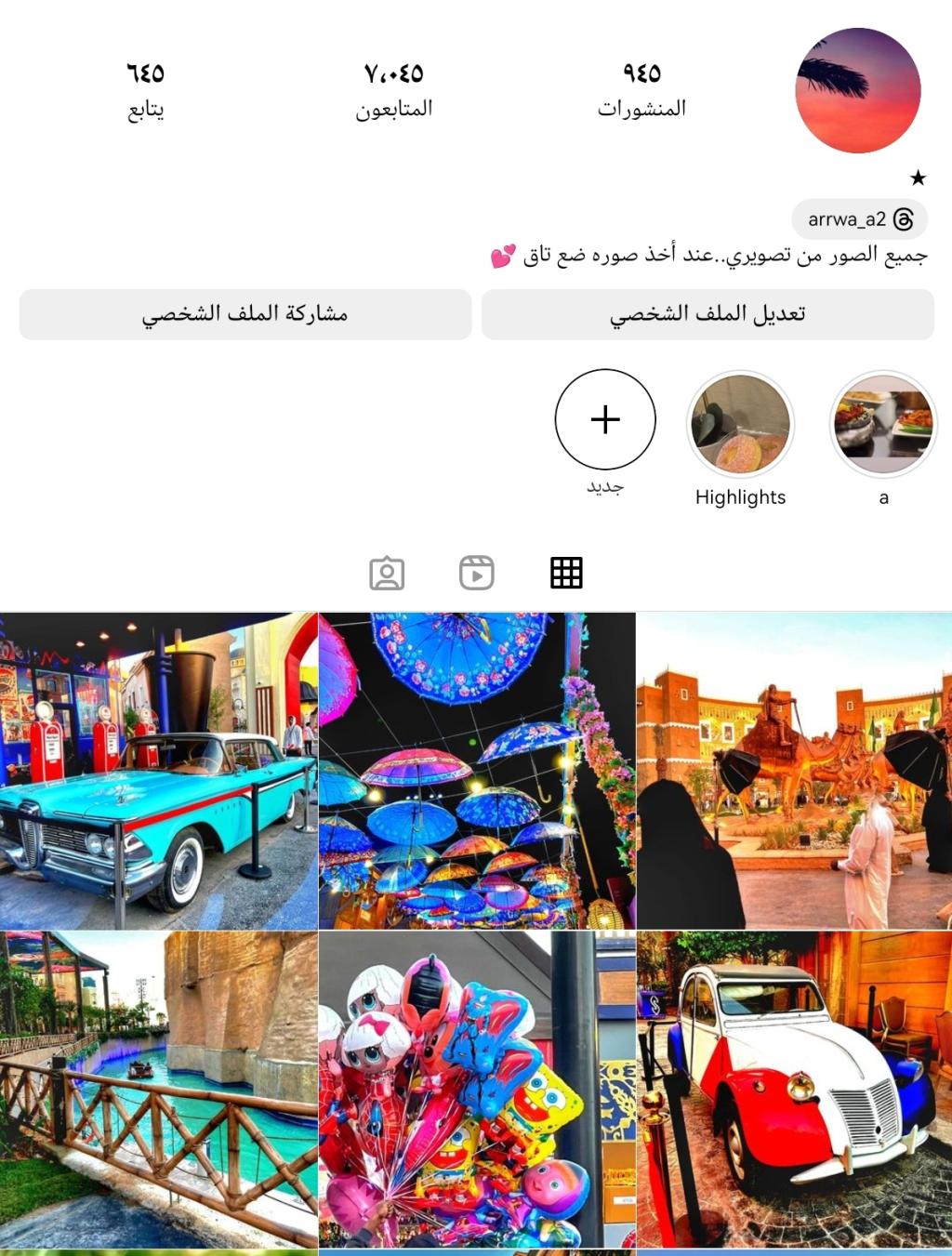Image resolution: width=952 pixels, height=1256 pixels.
Task: Switch to the Reels tab
Action: coord(476,573)
